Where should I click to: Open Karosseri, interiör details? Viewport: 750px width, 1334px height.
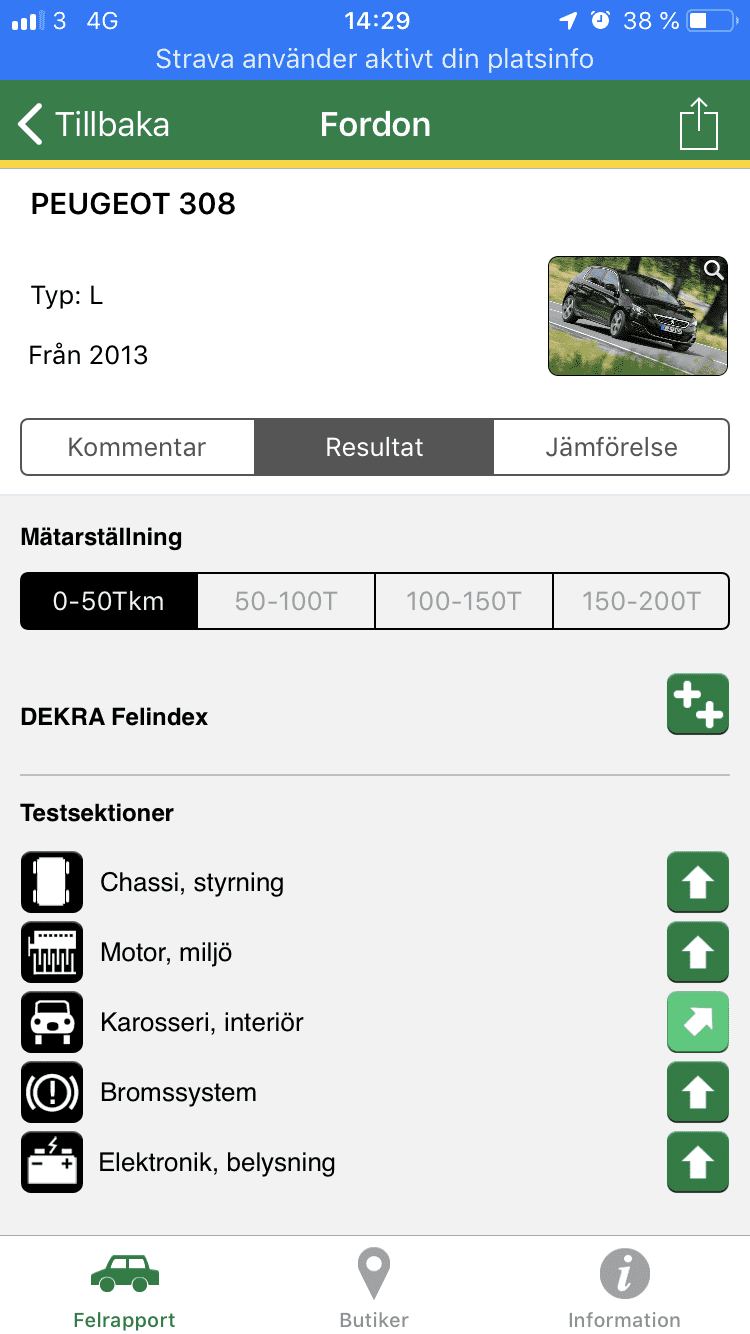202,1022
